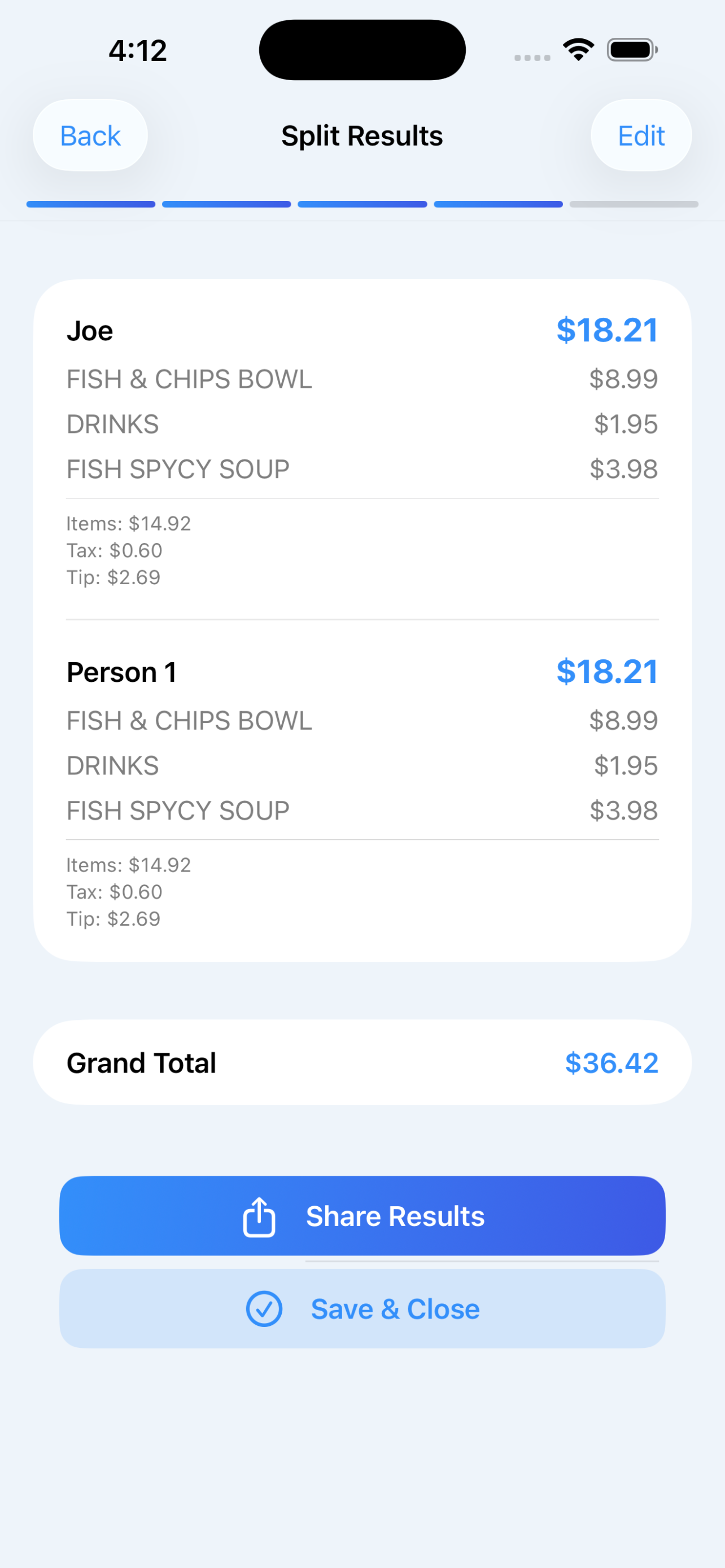The image size is (725, 1568).
Task: Select Person 1's total amount
Action: click(x=606, y=671)
